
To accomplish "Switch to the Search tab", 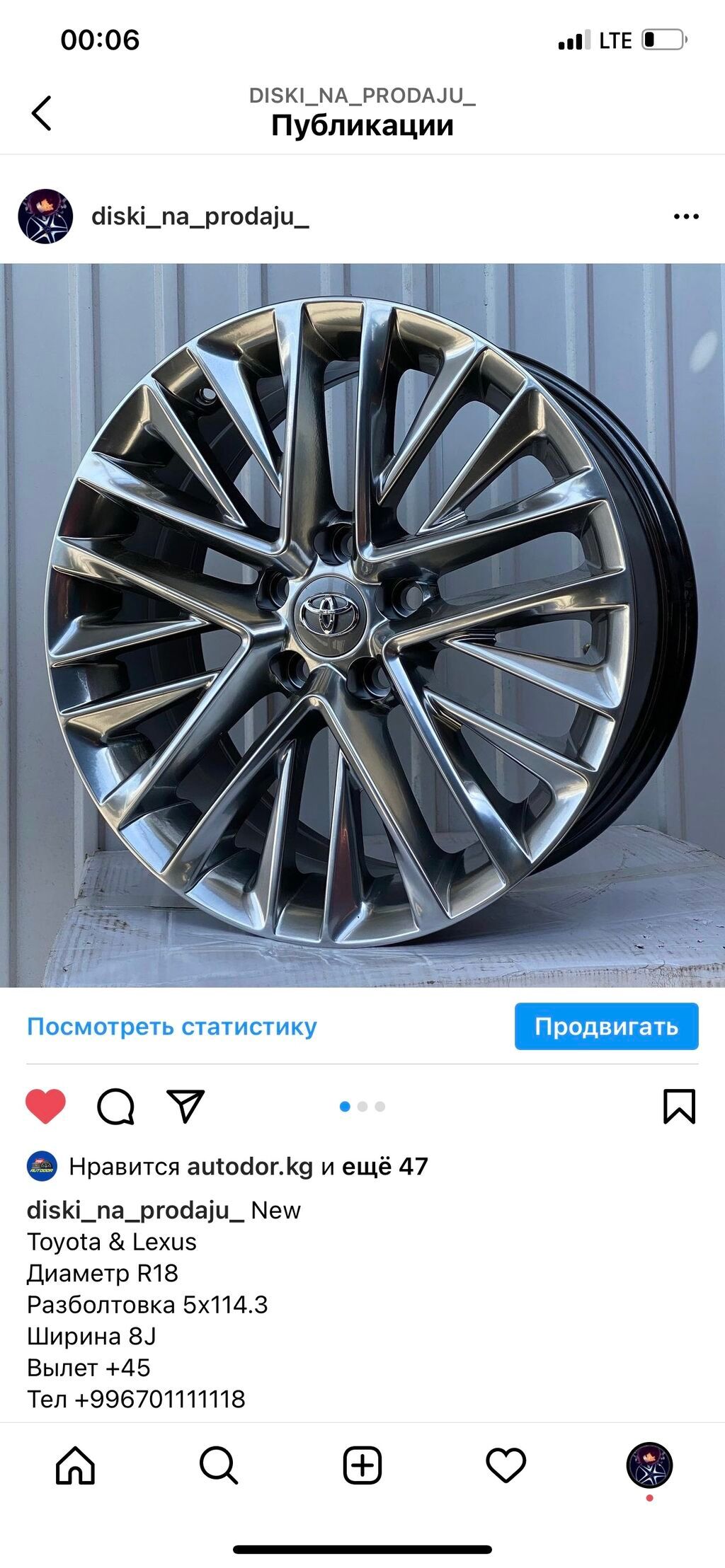I will pos(219,1465).
